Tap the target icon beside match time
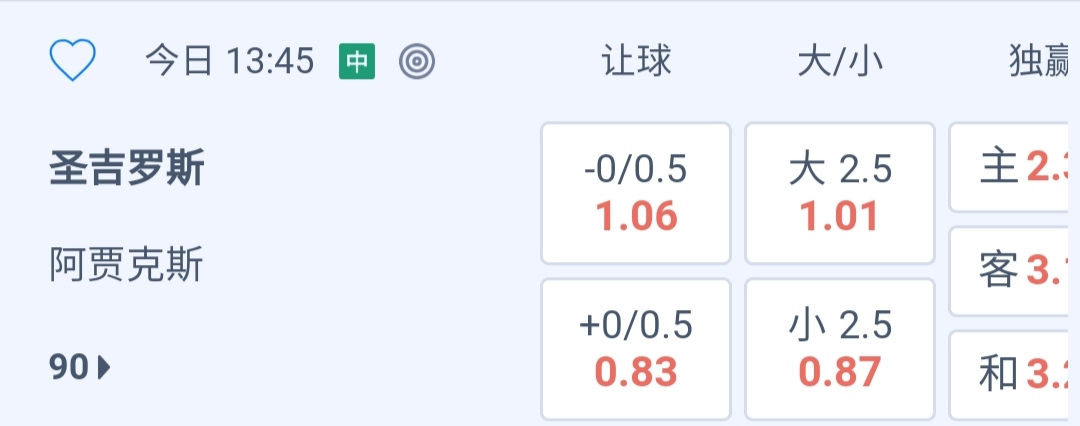The image size is (1080, 426). pyautogui.click(x=416, y=62)
